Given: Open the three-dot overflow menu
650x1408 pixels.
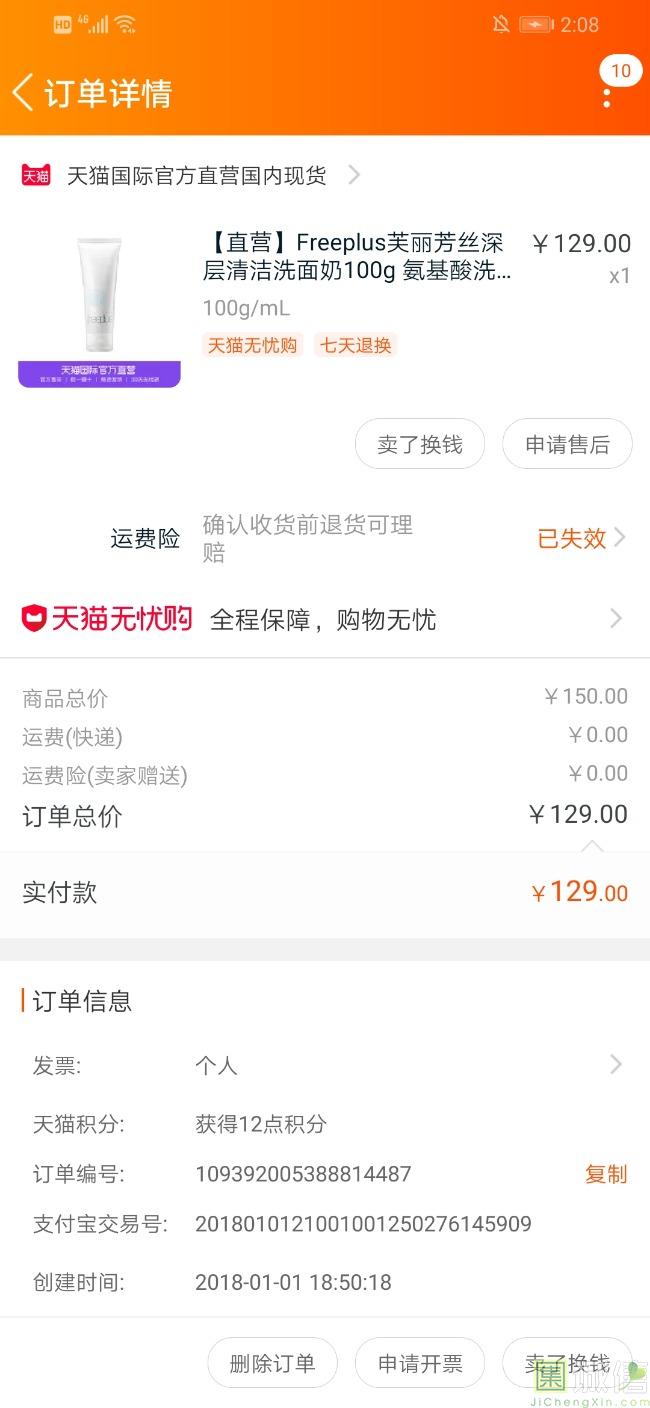Looking at the screenshot, I should 607,97.
